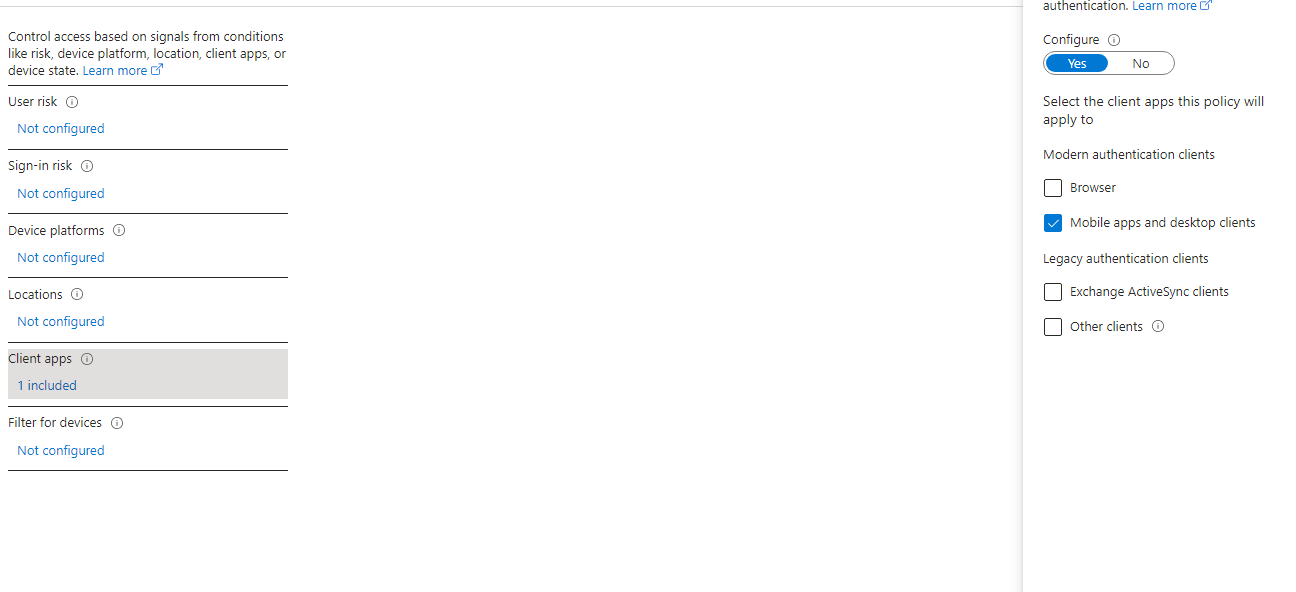Check the Other clients checkbox

[x=1053, y=327]
